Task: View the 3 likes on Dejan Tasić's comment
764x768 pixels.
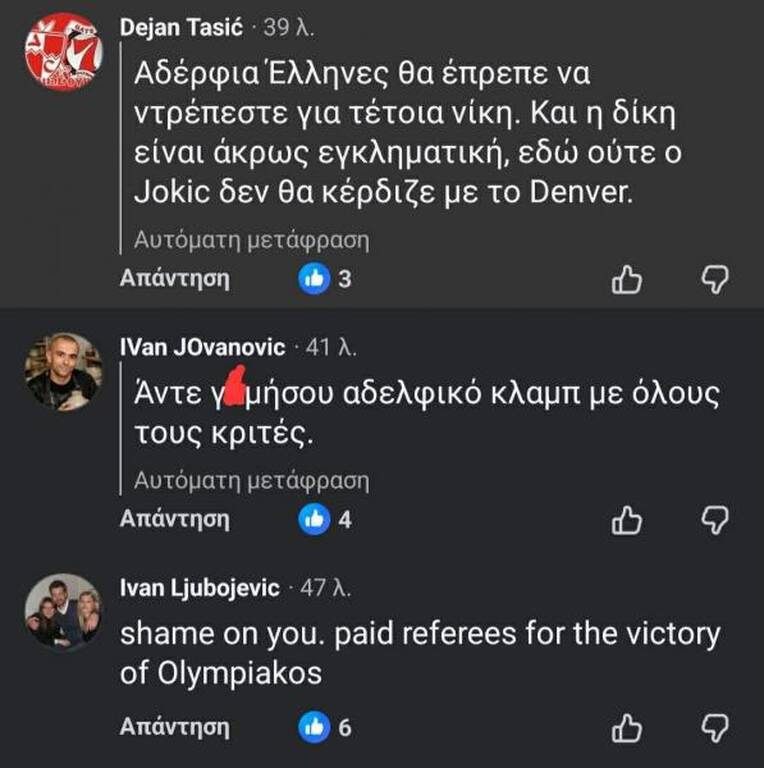Action: point(326,280)
